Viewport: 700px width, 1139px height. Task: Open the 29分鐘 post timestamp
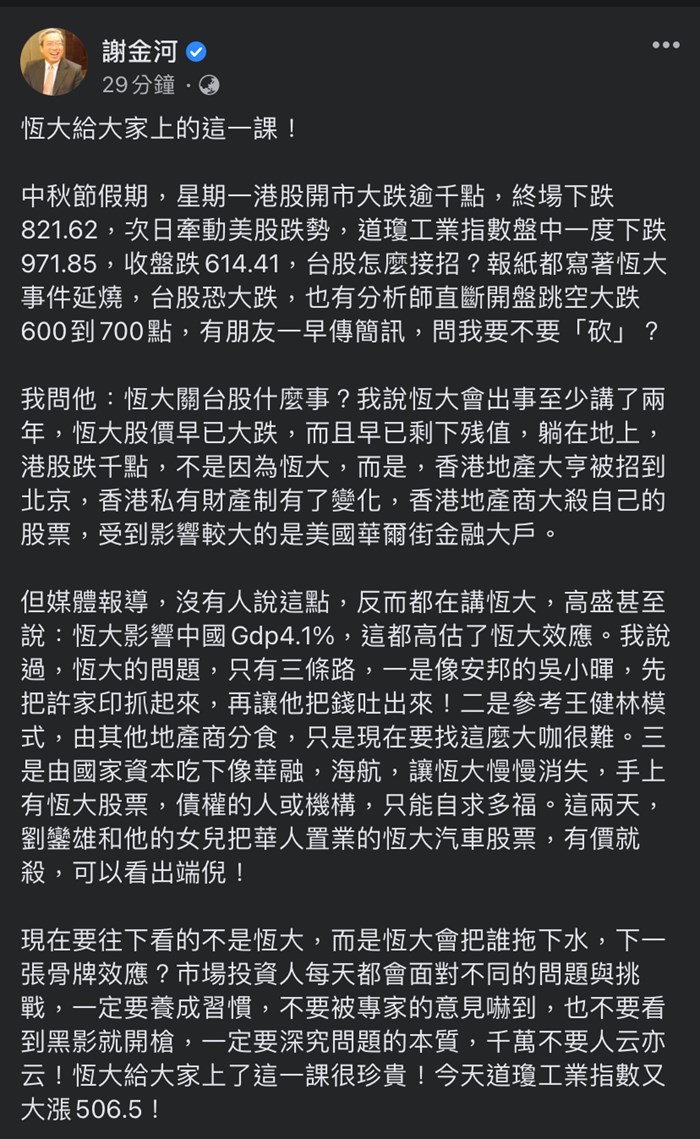[139, 84]
